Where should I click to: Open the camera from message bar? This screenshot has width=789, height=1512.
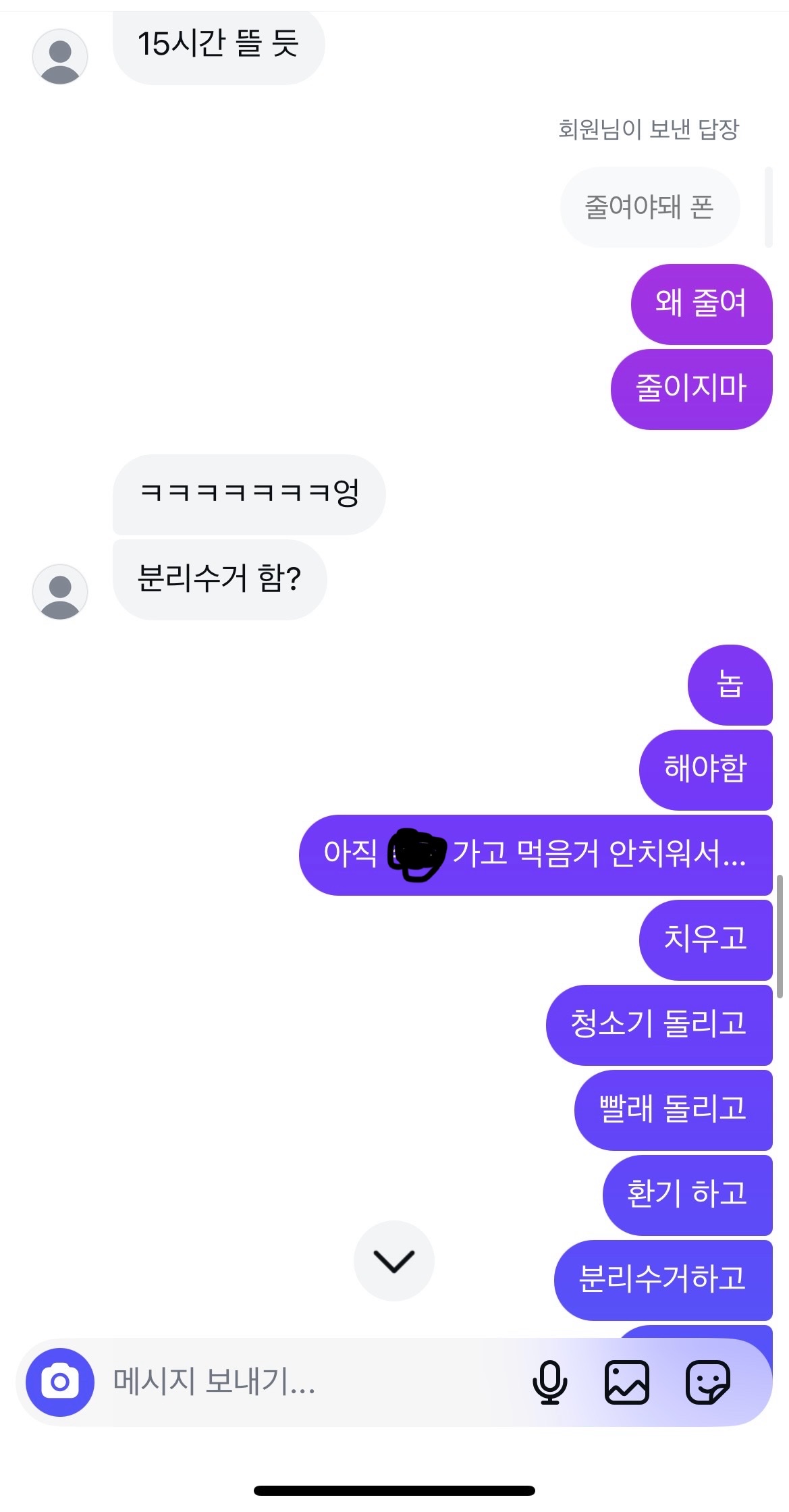(x=59, y=1382)
